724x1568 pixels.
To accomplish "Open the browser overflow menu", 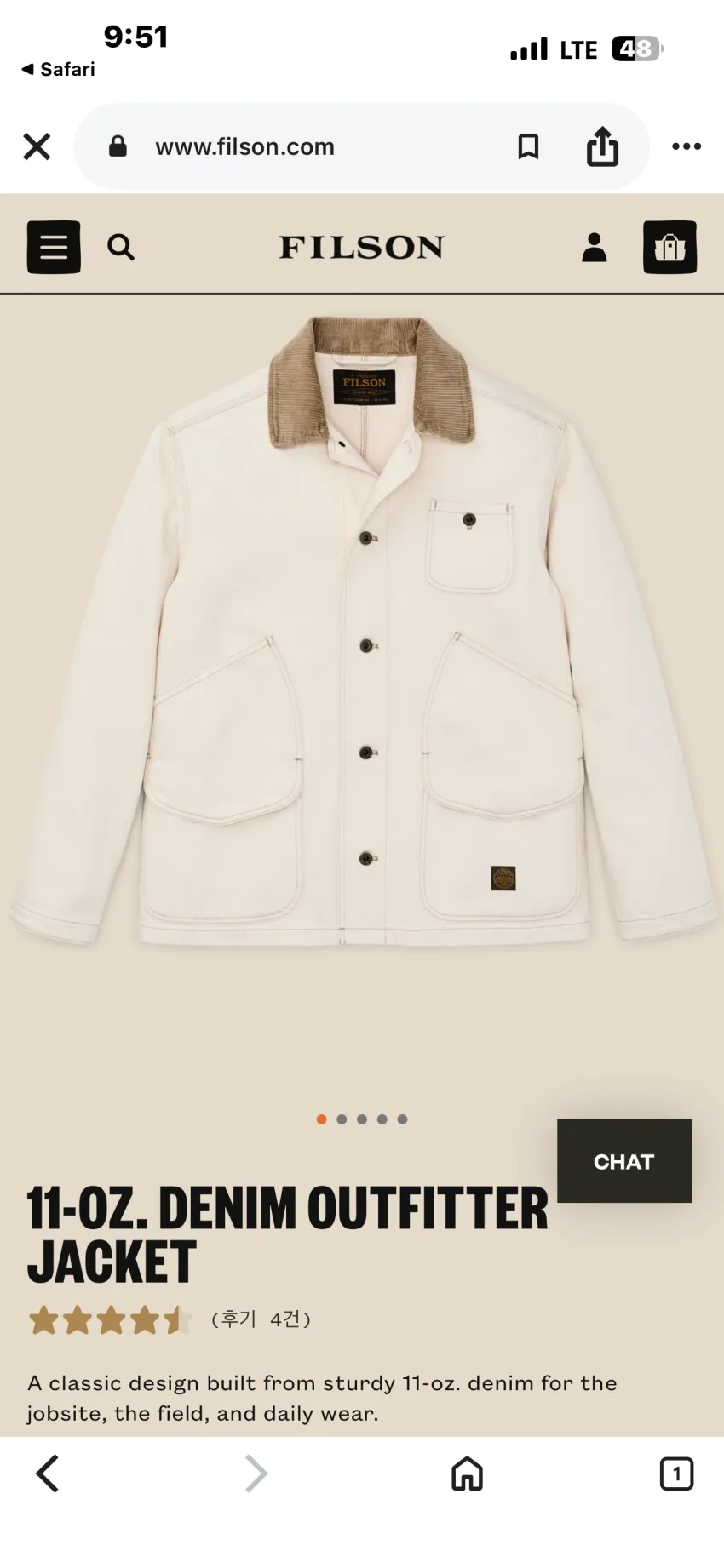I will [687, 146].
